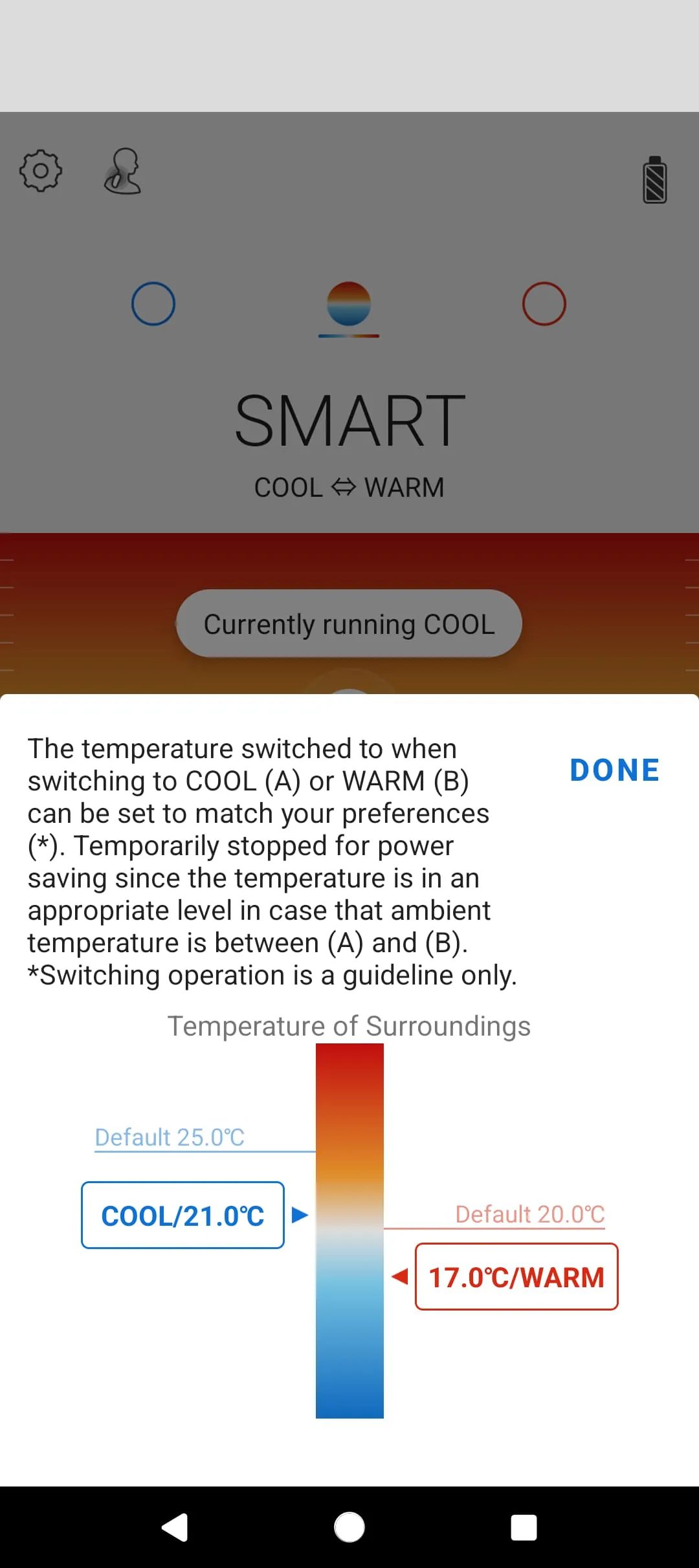This screenshot has height=1568, width=699.
Task: Select the COOL/21.0℃ temperature box
Action: [x=183, y=1215]
